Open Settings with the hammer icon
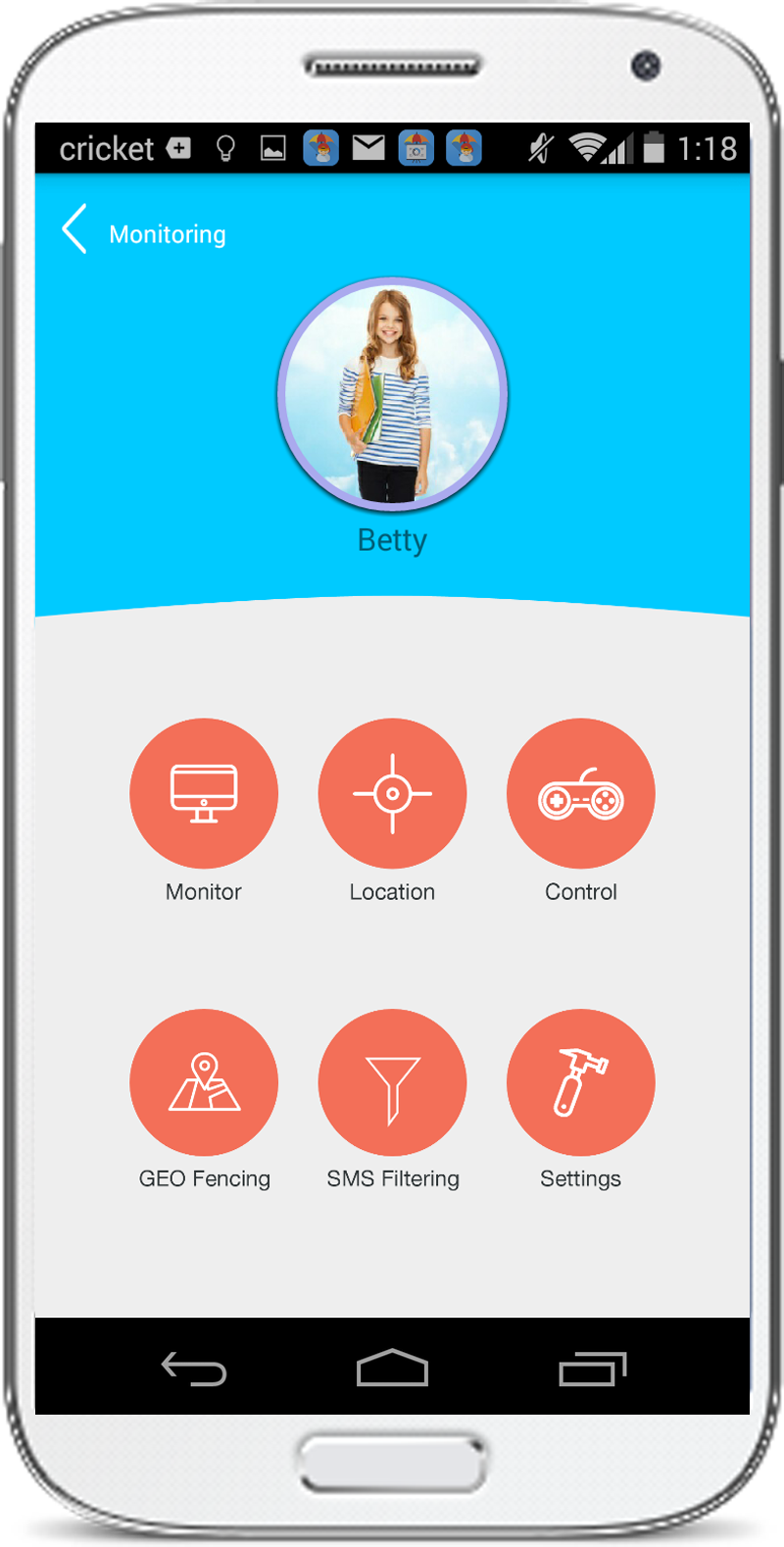This screenshot has height=1547, width=784. tap(580, 1082)
